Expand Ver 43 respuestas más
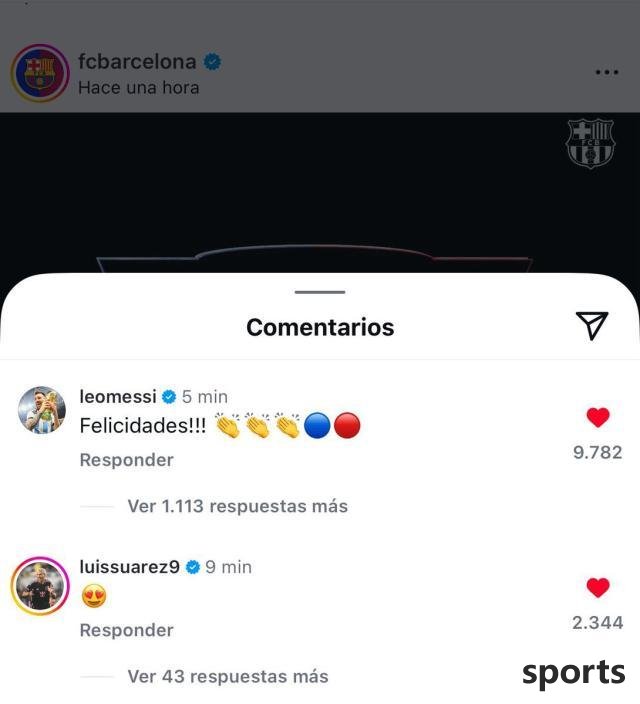This screenshot has width=640, height=704. pyautogui.click(x=227, y=676)
